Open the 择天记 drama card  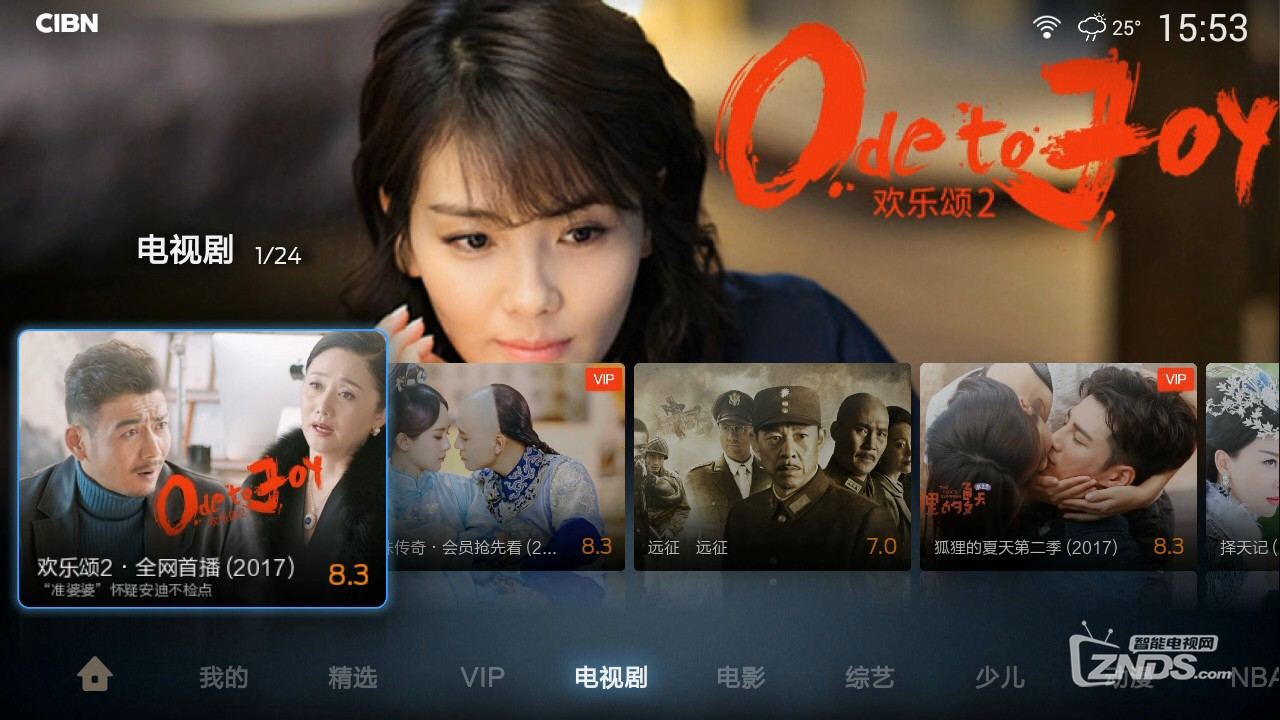[x=1243, y=466]
